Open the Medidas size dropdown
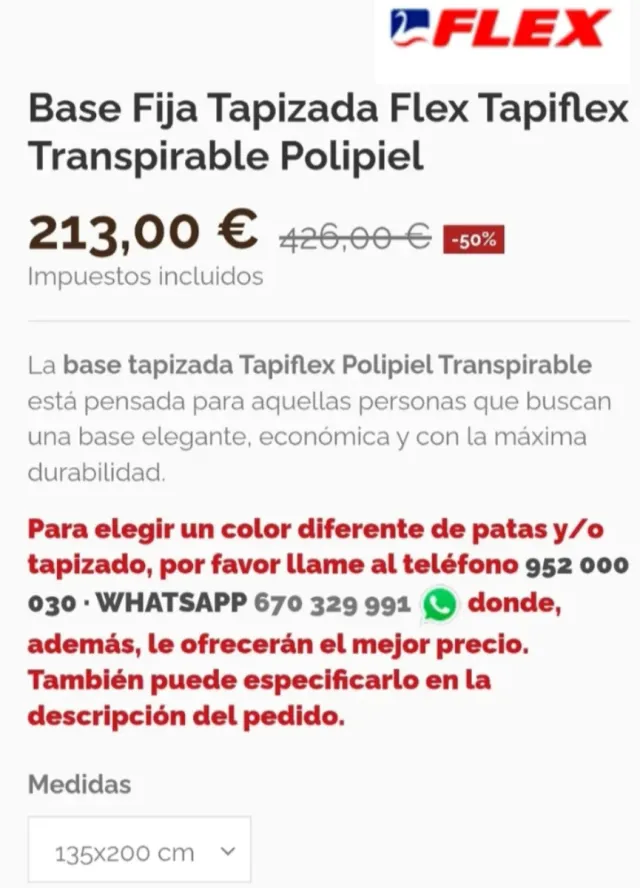The image size is (640, 888). click(140, 852)
